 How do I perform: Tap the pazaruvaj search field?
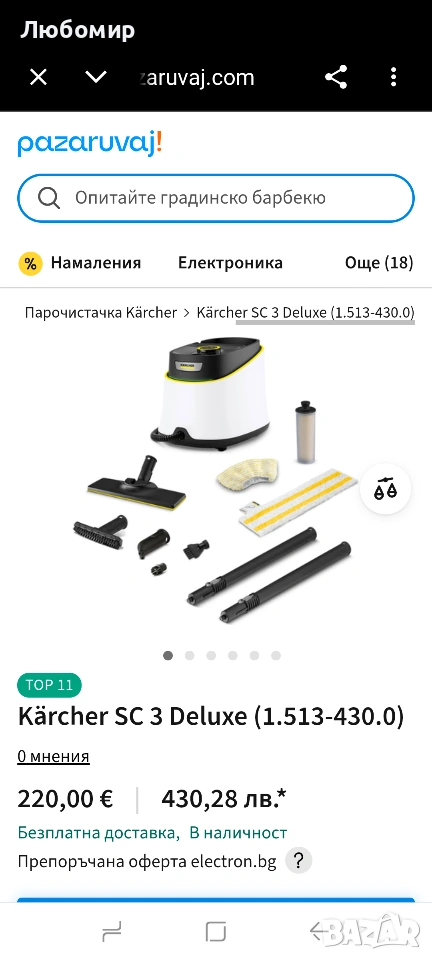[216, 198]
